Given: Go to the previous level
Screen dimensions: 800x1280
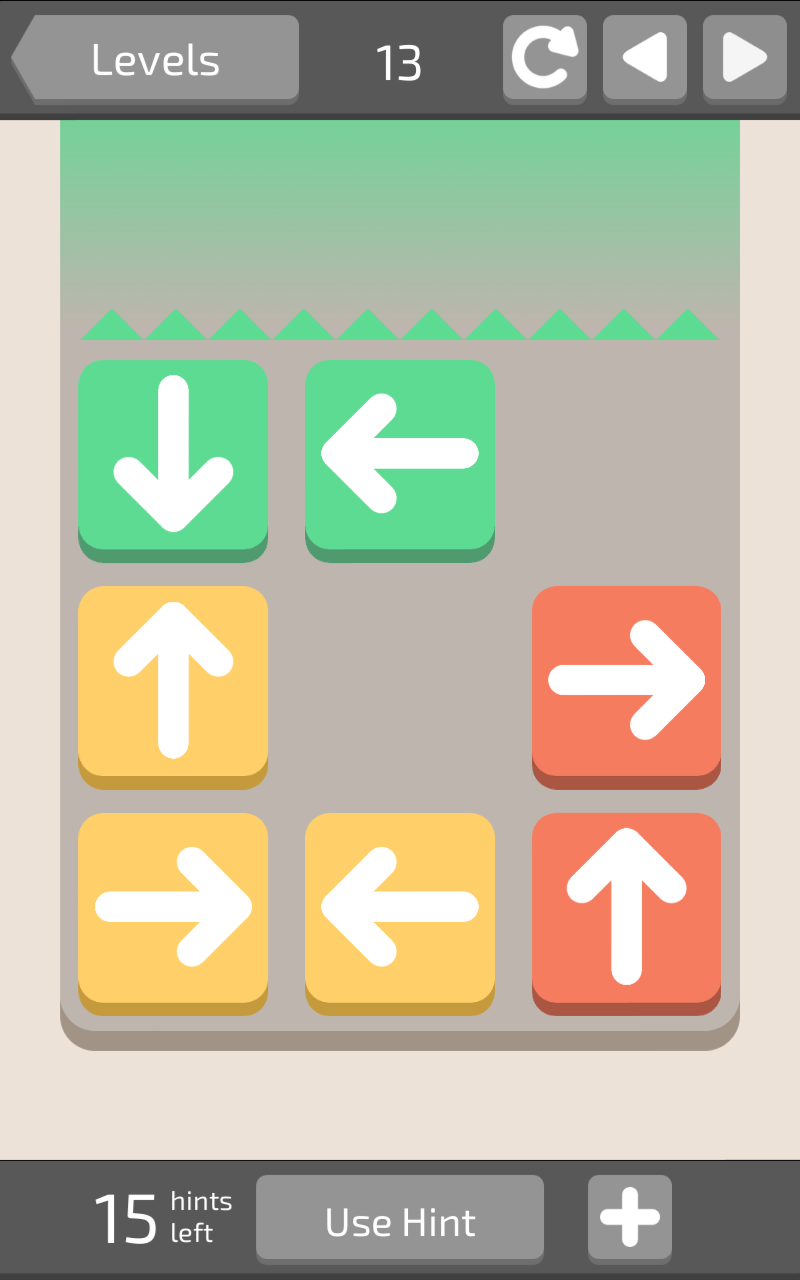Looking at the screenshot, I should coord(645,59).
